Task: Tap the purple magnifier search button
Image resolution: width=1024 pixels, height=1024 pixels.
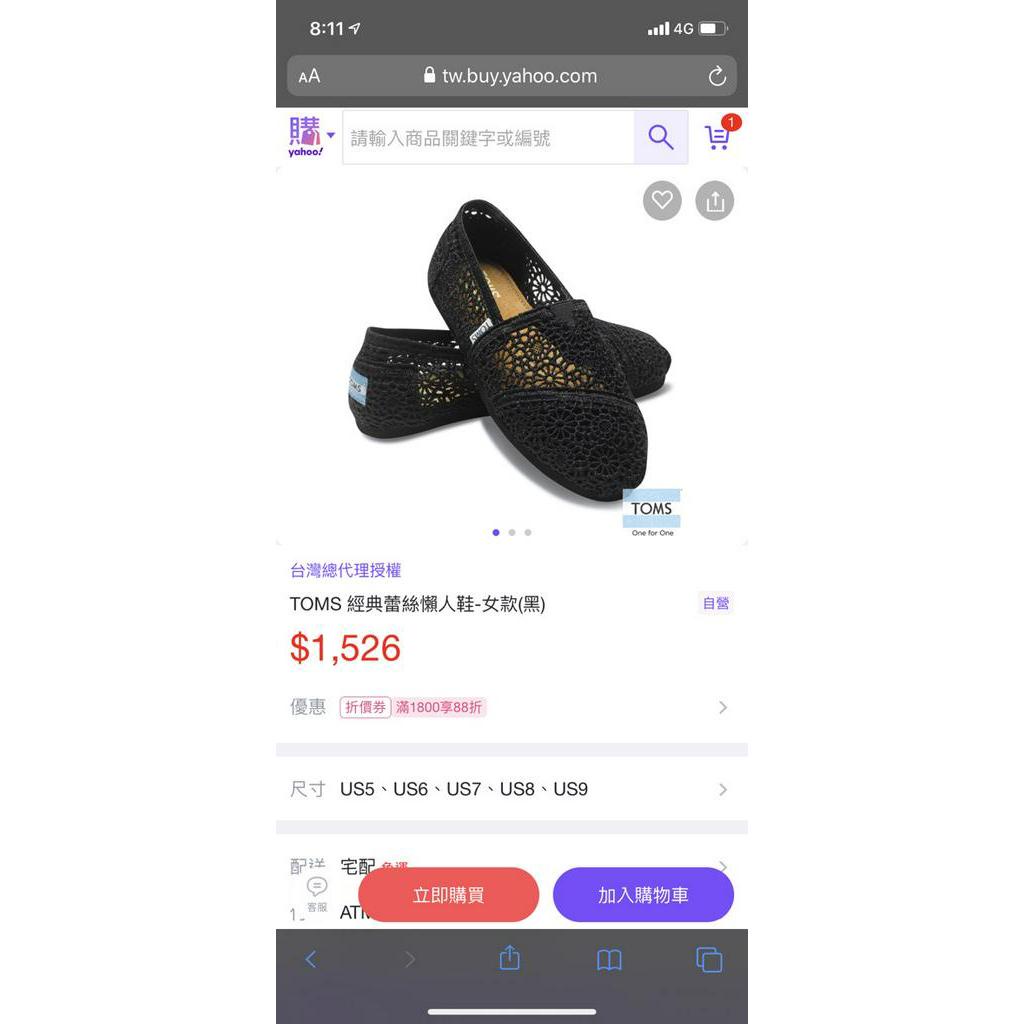Action: [x=661, y=137]
